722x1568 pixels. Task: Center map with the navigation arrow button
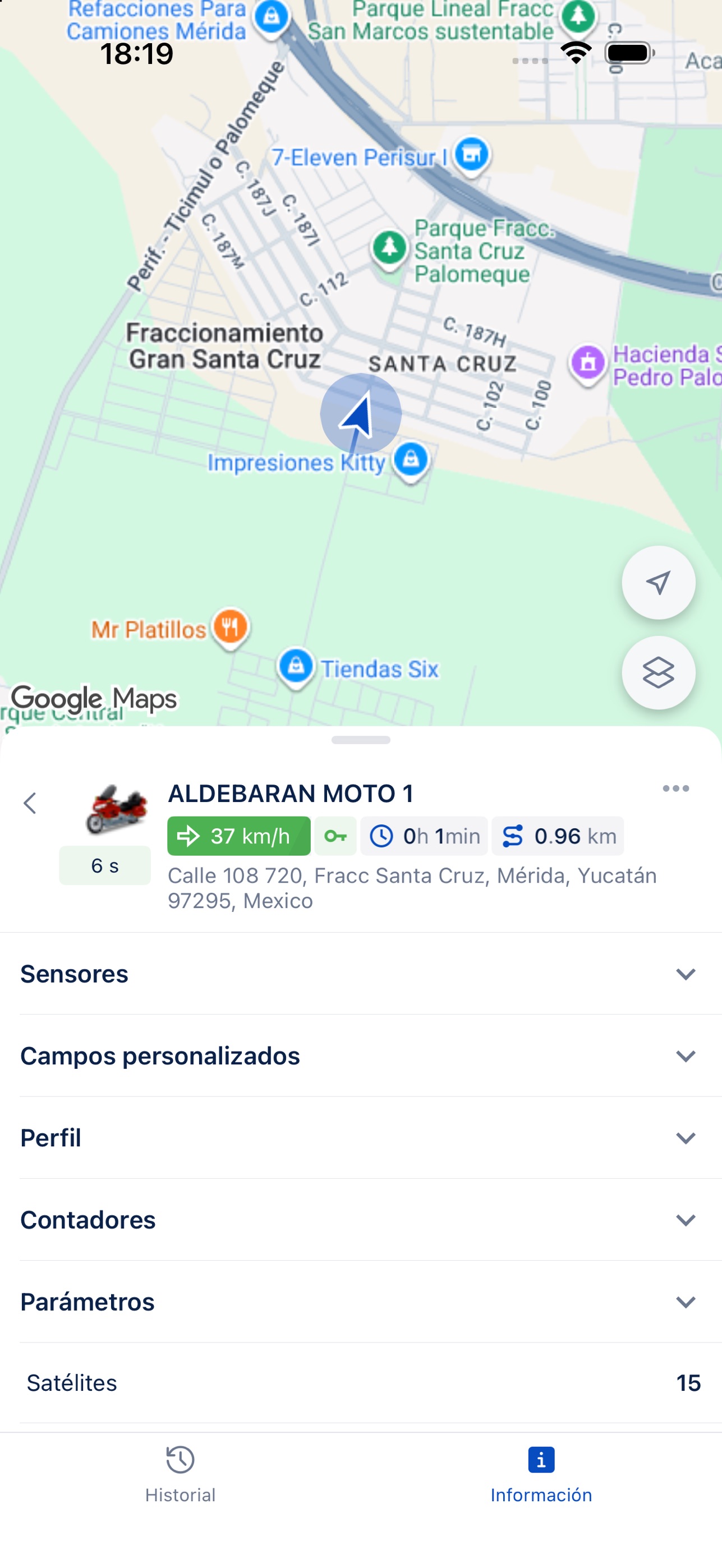658,583
